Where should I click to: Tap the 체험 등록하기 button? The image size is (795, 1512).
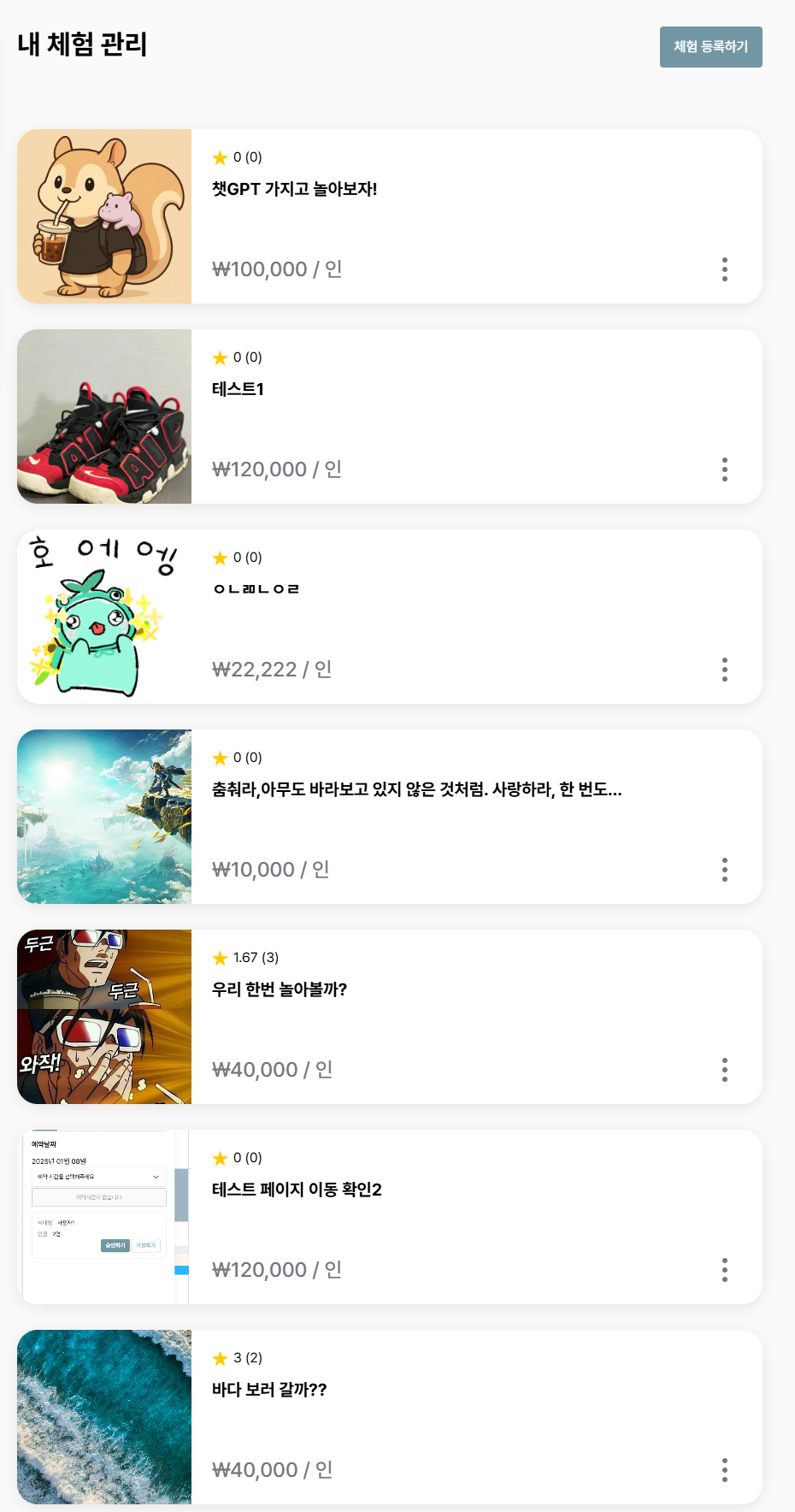[x=710, y=47]
